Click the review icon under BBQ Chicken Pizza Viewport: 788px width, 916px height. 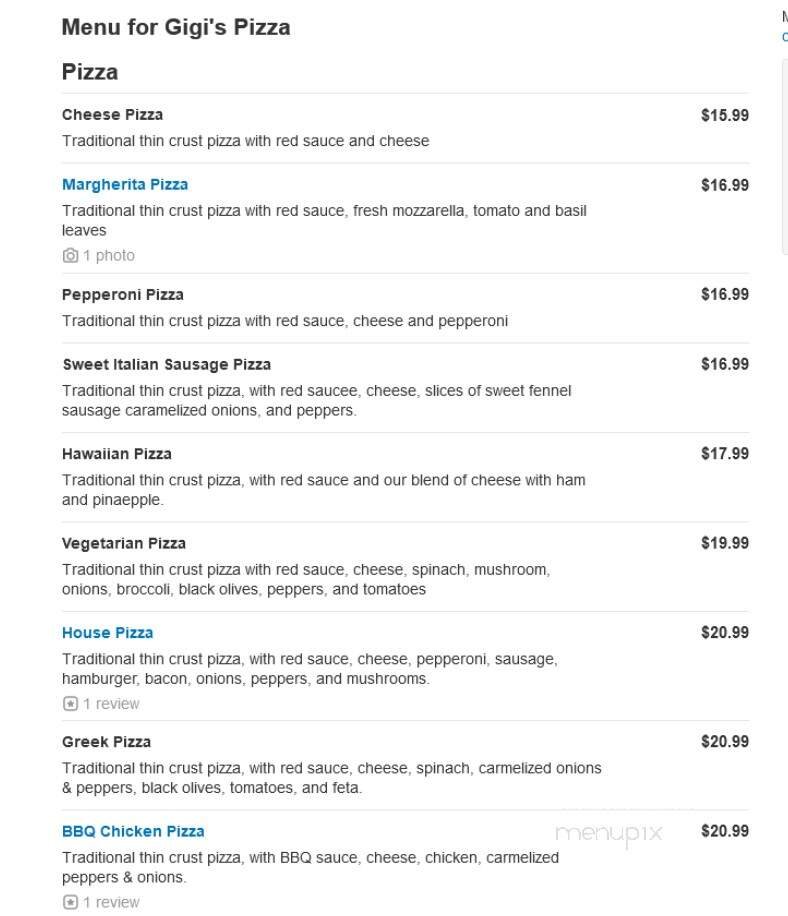click(69, 901)
